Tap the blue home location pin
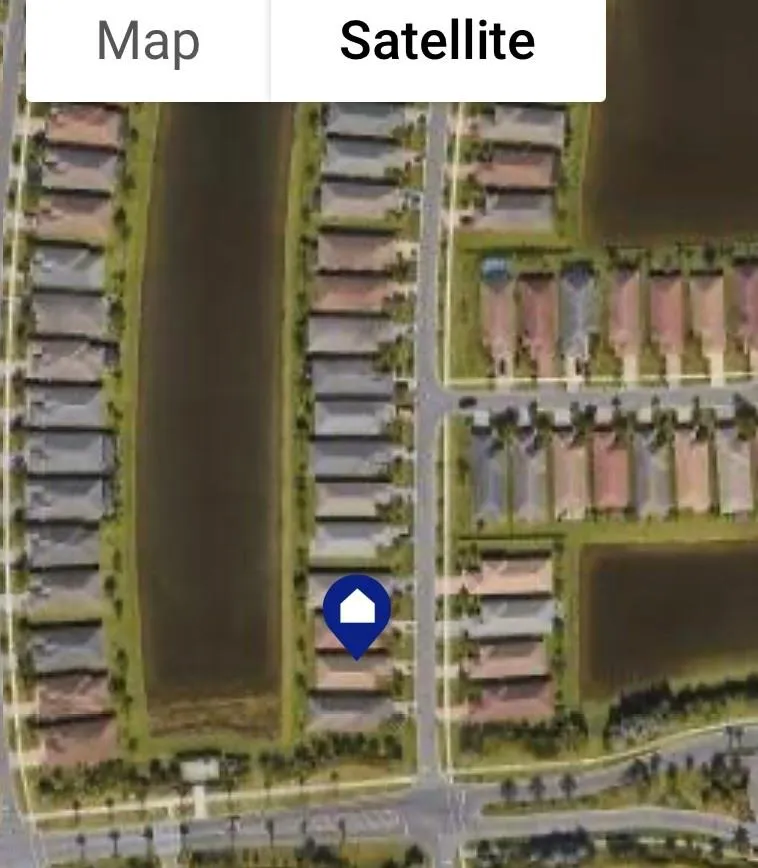The image size is (758, 868). coord(357,611)
